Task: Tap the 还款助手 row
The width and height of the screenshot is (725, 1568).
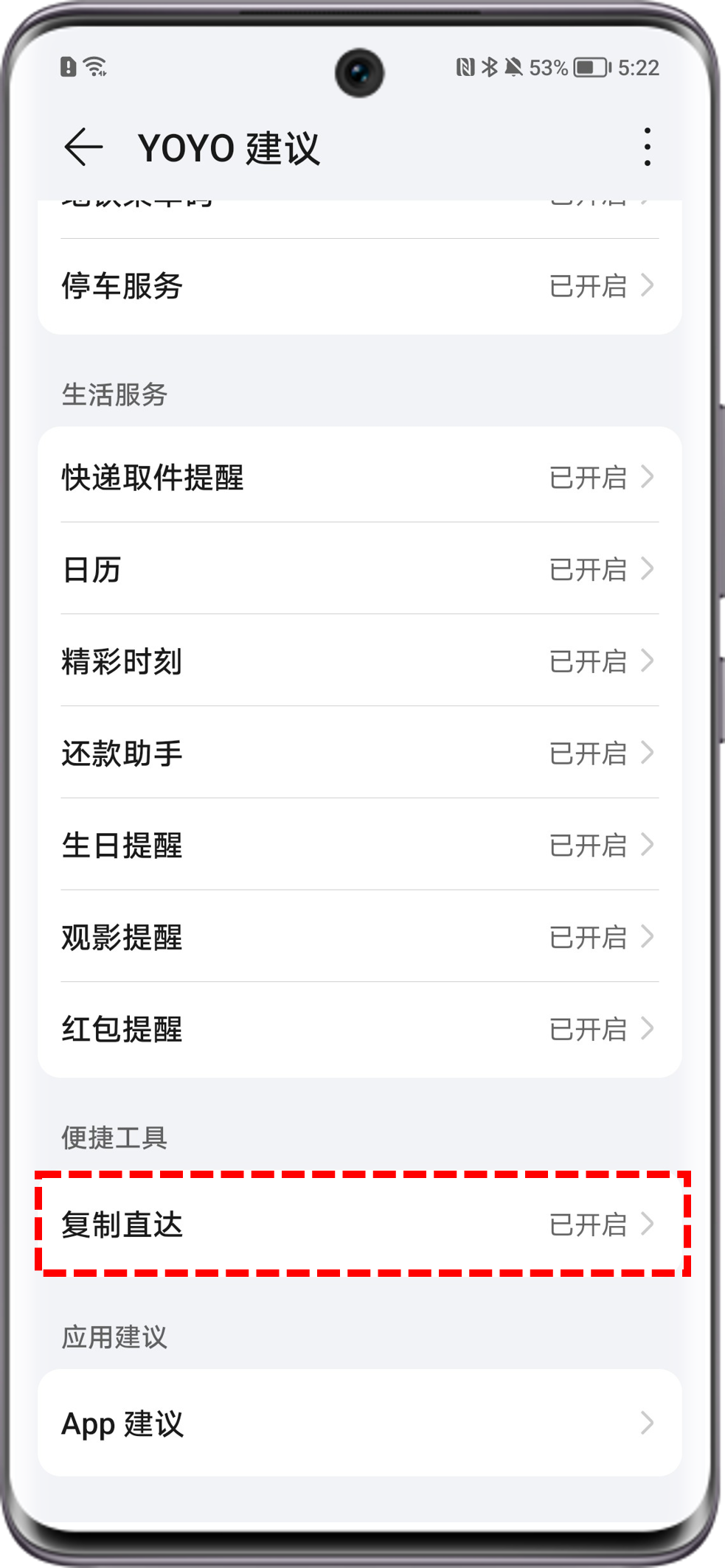Action: point(359,753)
